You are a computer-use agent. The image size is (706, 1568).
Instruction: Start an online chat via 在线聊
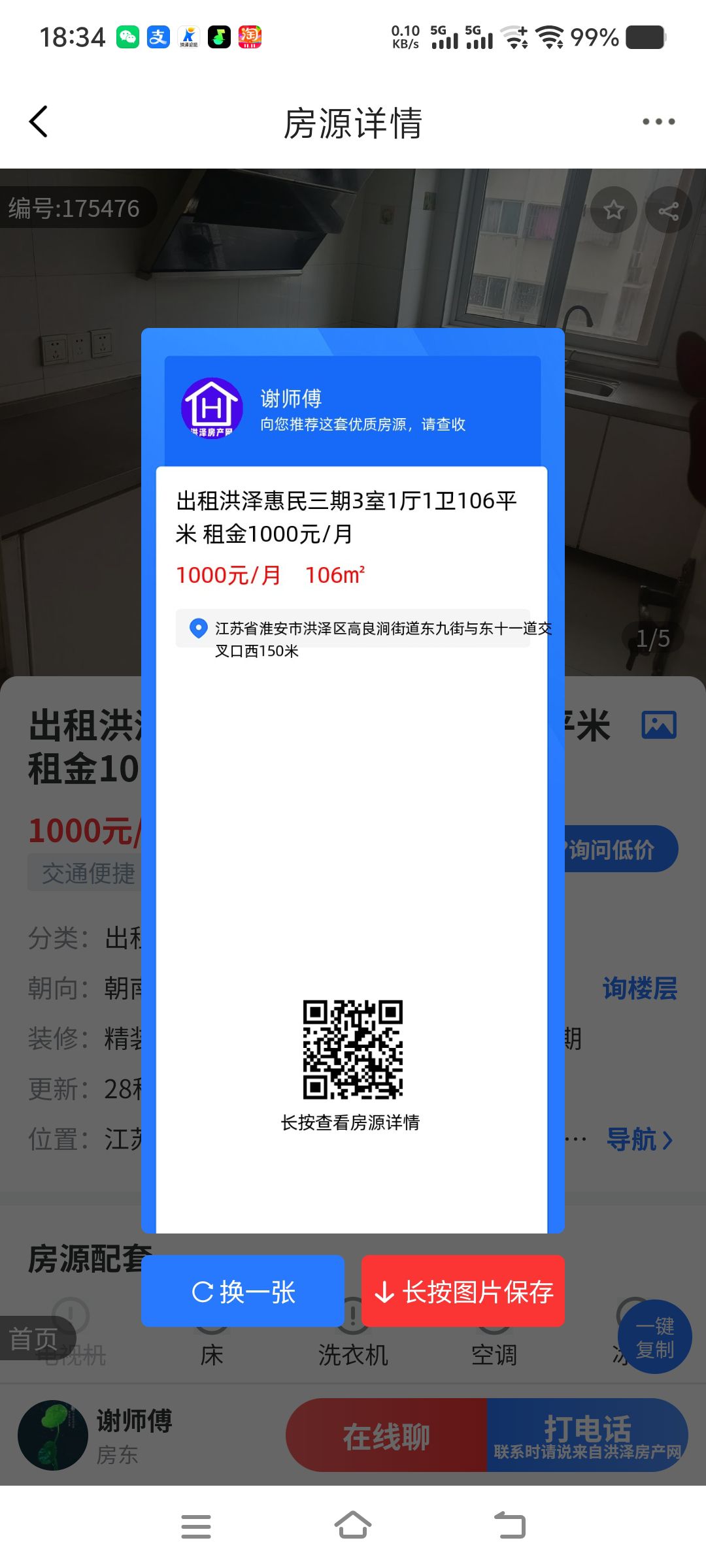(386, 1436)
